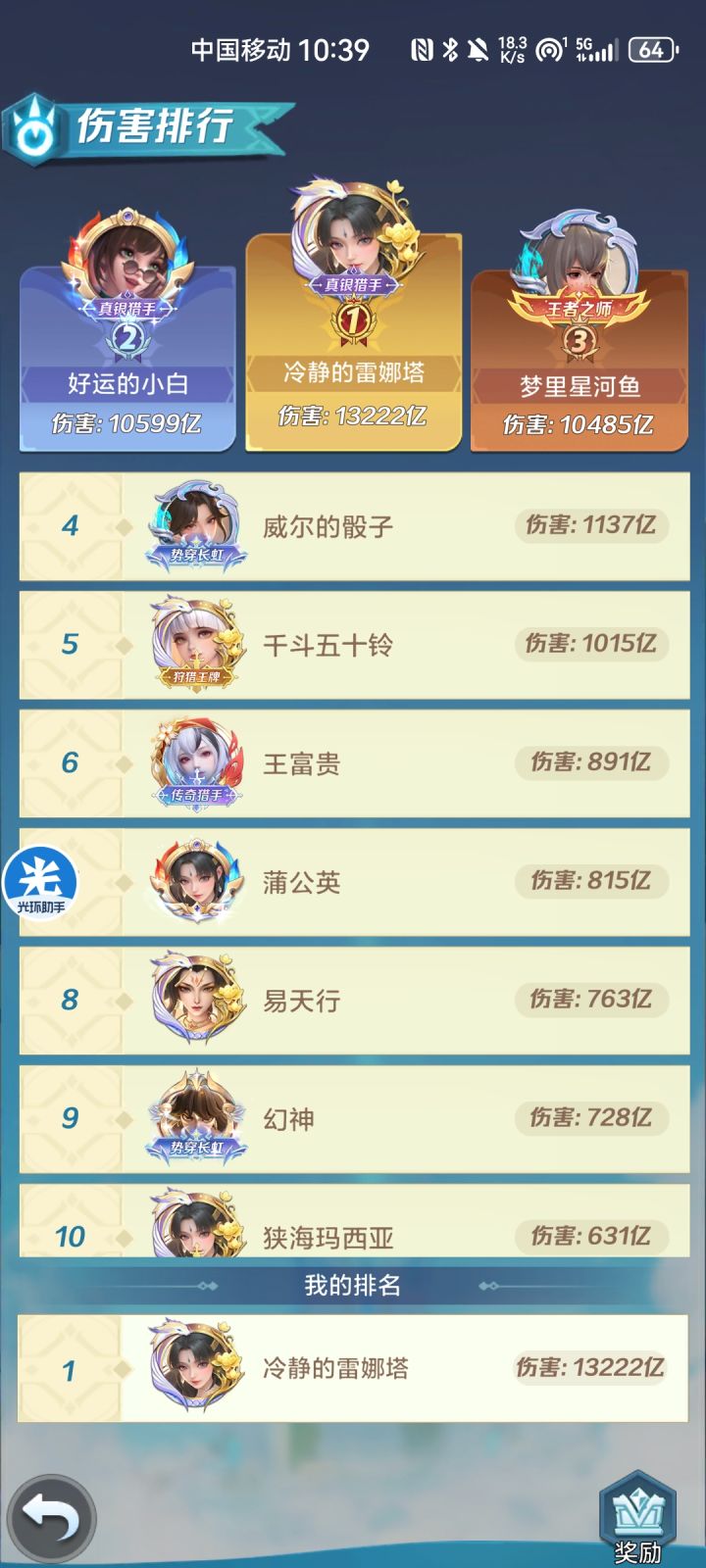Tap the 狩猎王牌 badge under 千斗五十铃
This screenshot has width=706, height=1568.
196,676
